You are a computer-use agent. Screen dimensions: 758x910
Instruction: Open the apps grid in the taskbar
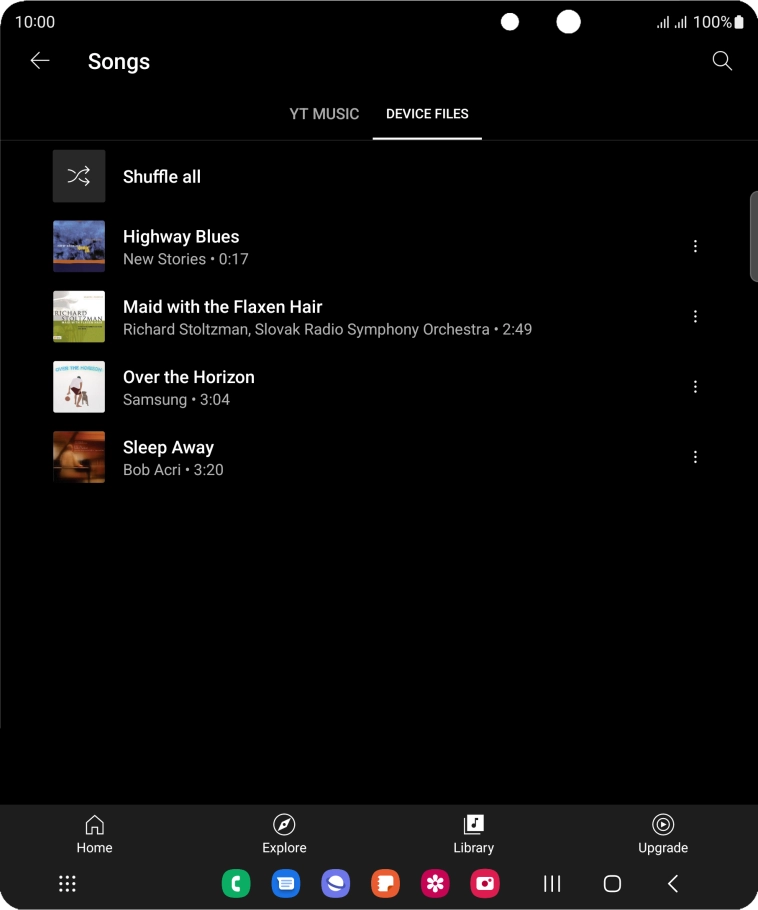(67, 884)
